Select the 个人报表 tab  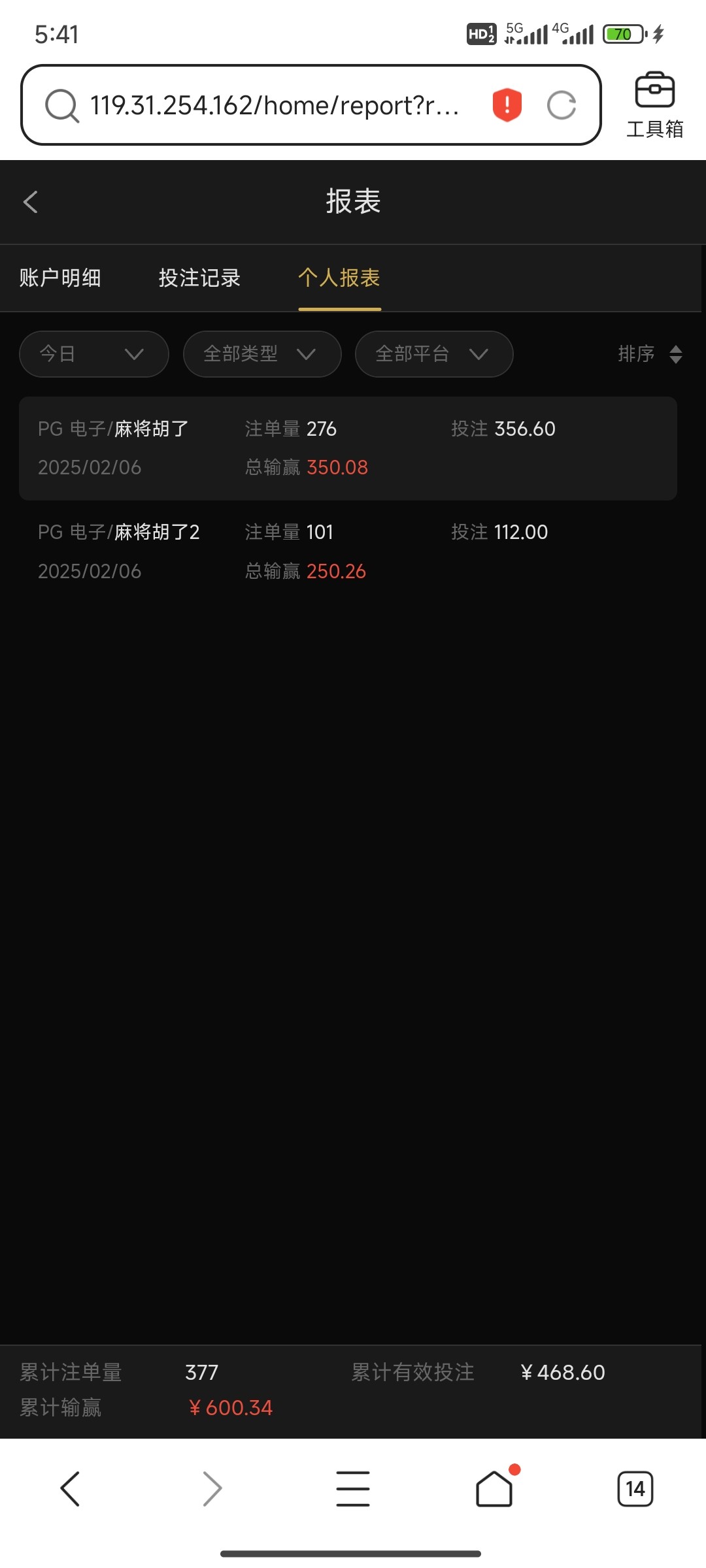(x=339, y=278)
